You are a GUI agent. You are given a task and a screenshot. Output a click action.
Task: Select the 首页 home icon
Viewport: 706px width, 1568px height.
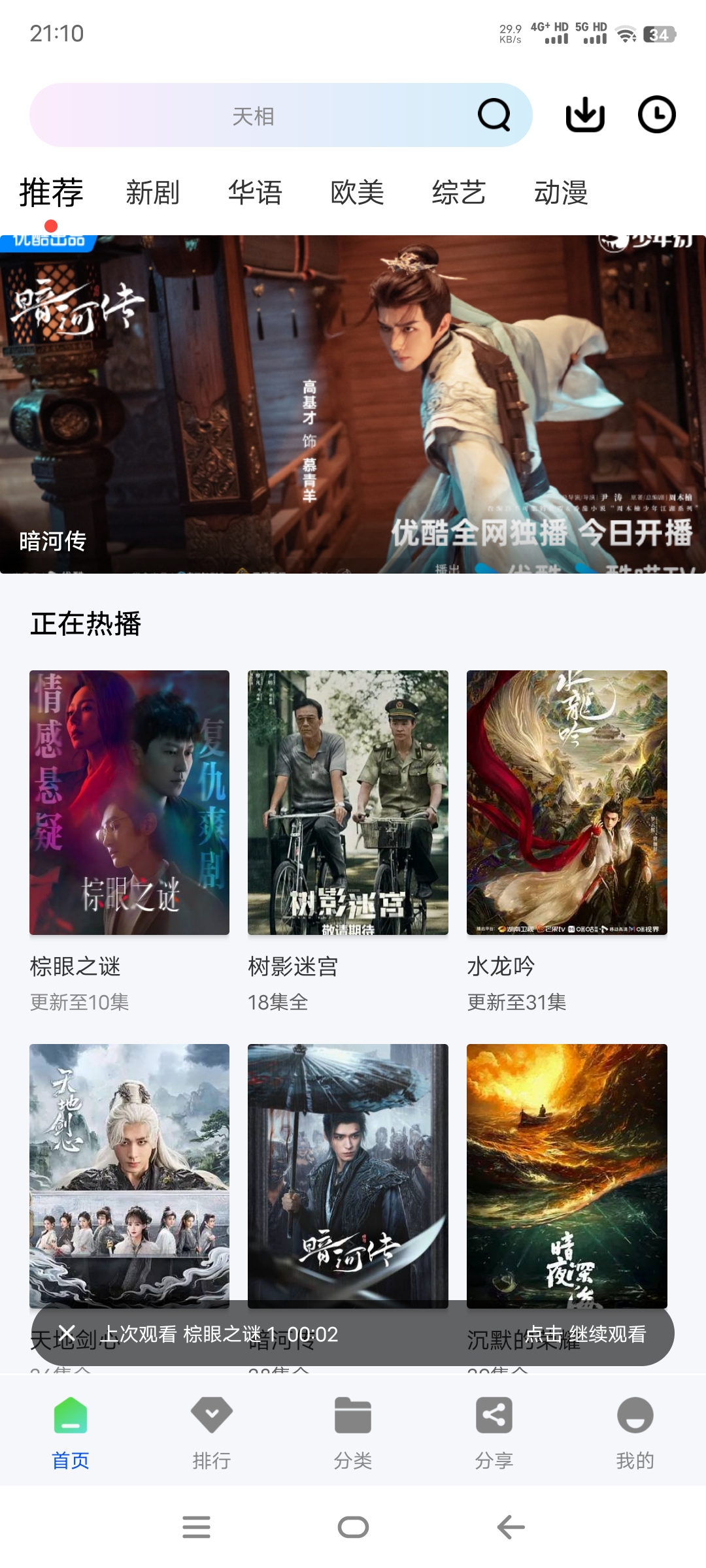[x=70, y=1418]
